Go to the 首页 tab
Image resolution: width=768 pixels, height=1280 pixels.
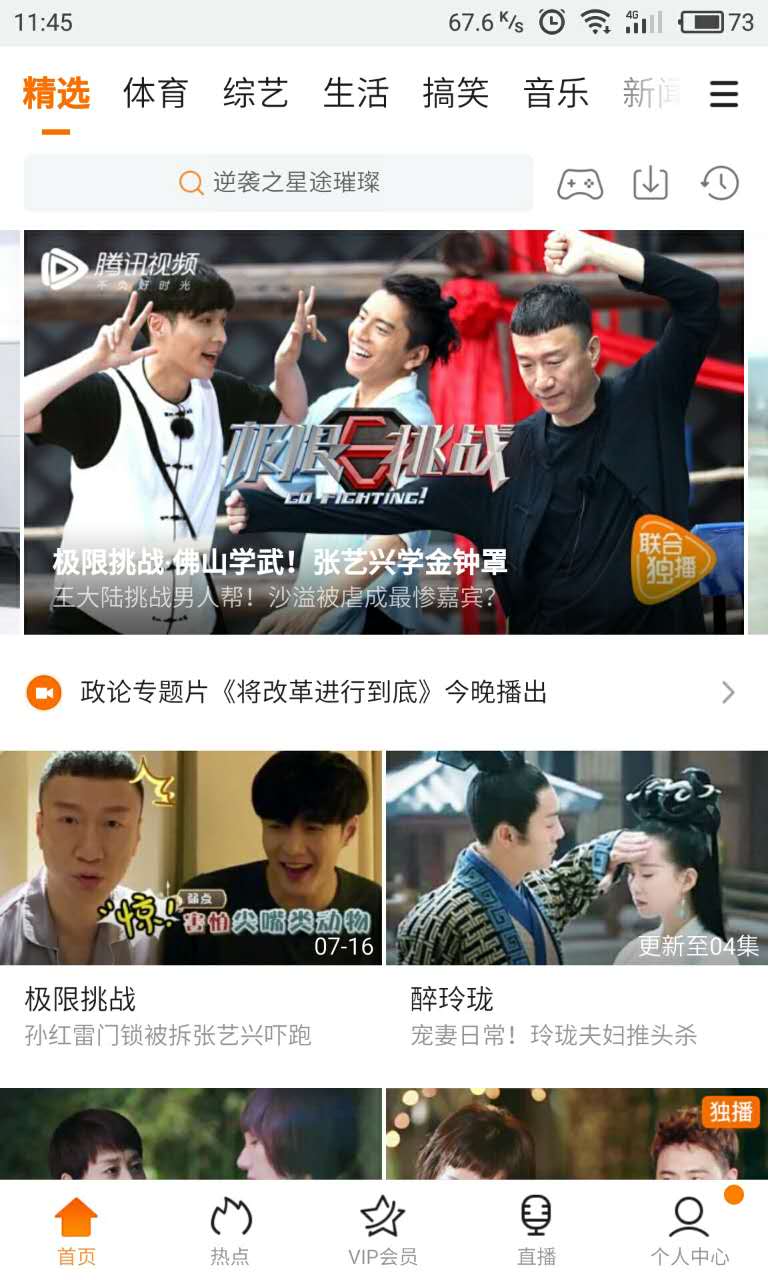tap(76, 1231)
